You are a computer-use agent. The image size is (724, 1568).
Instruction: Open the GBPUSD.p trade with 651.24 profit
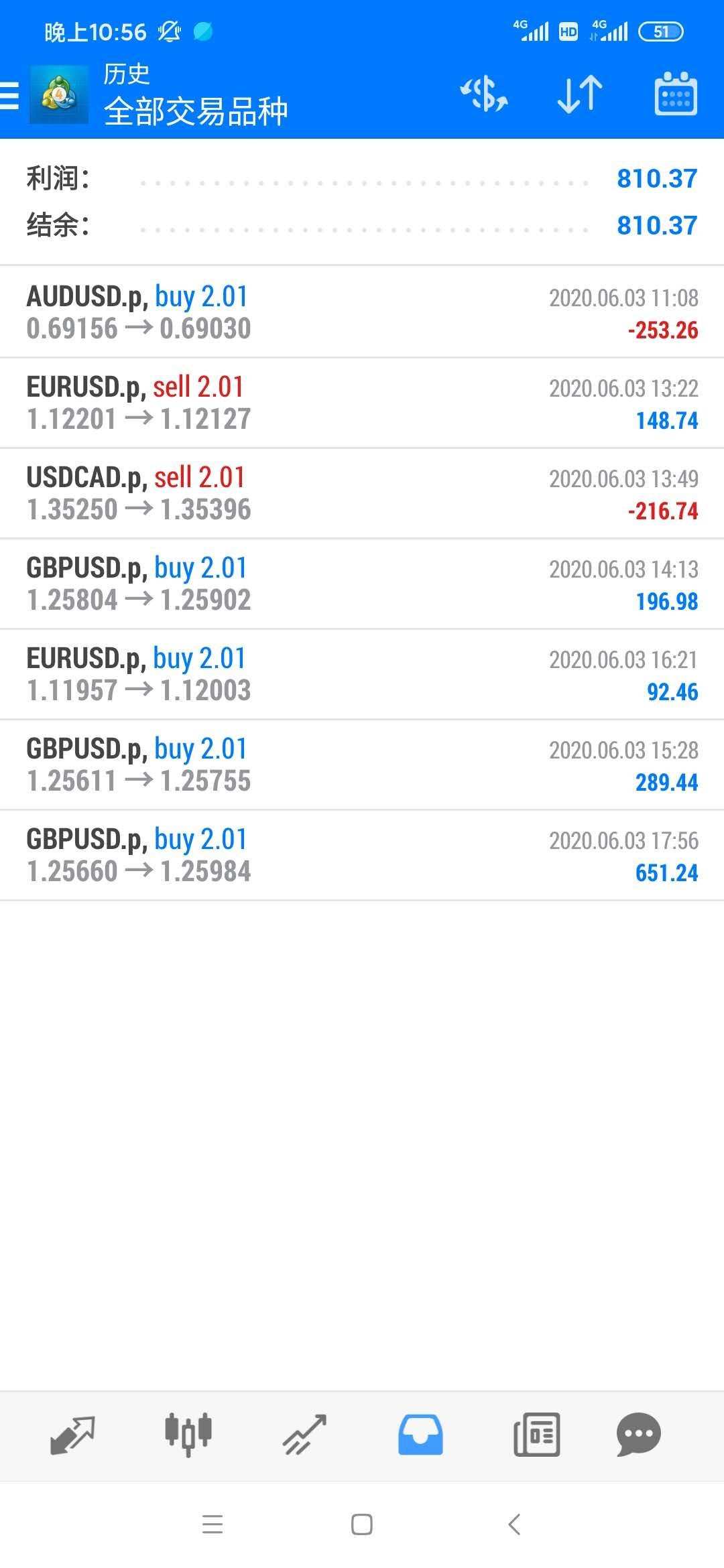point(362,855)
